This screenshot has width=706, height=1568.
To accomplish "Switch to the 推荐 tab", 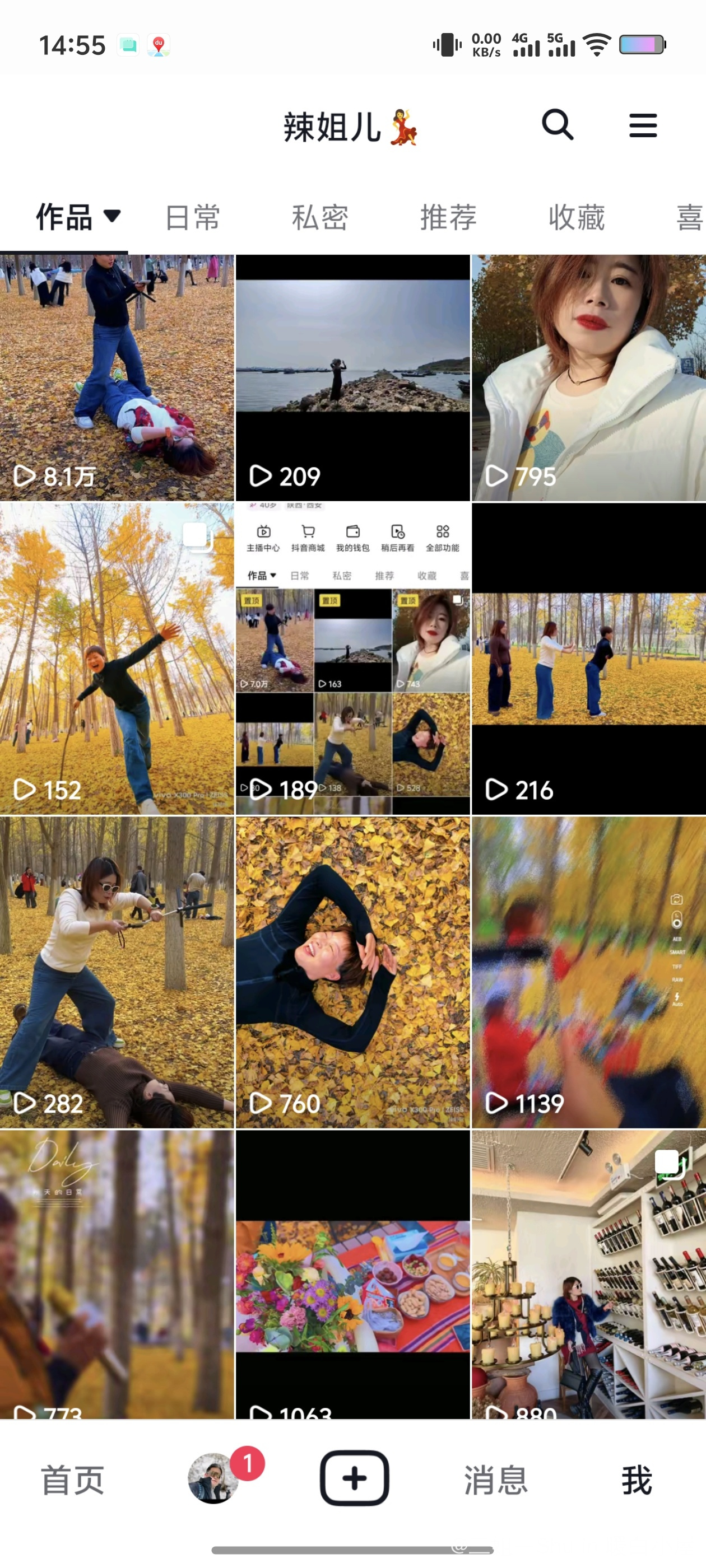I will coord(448,217).
